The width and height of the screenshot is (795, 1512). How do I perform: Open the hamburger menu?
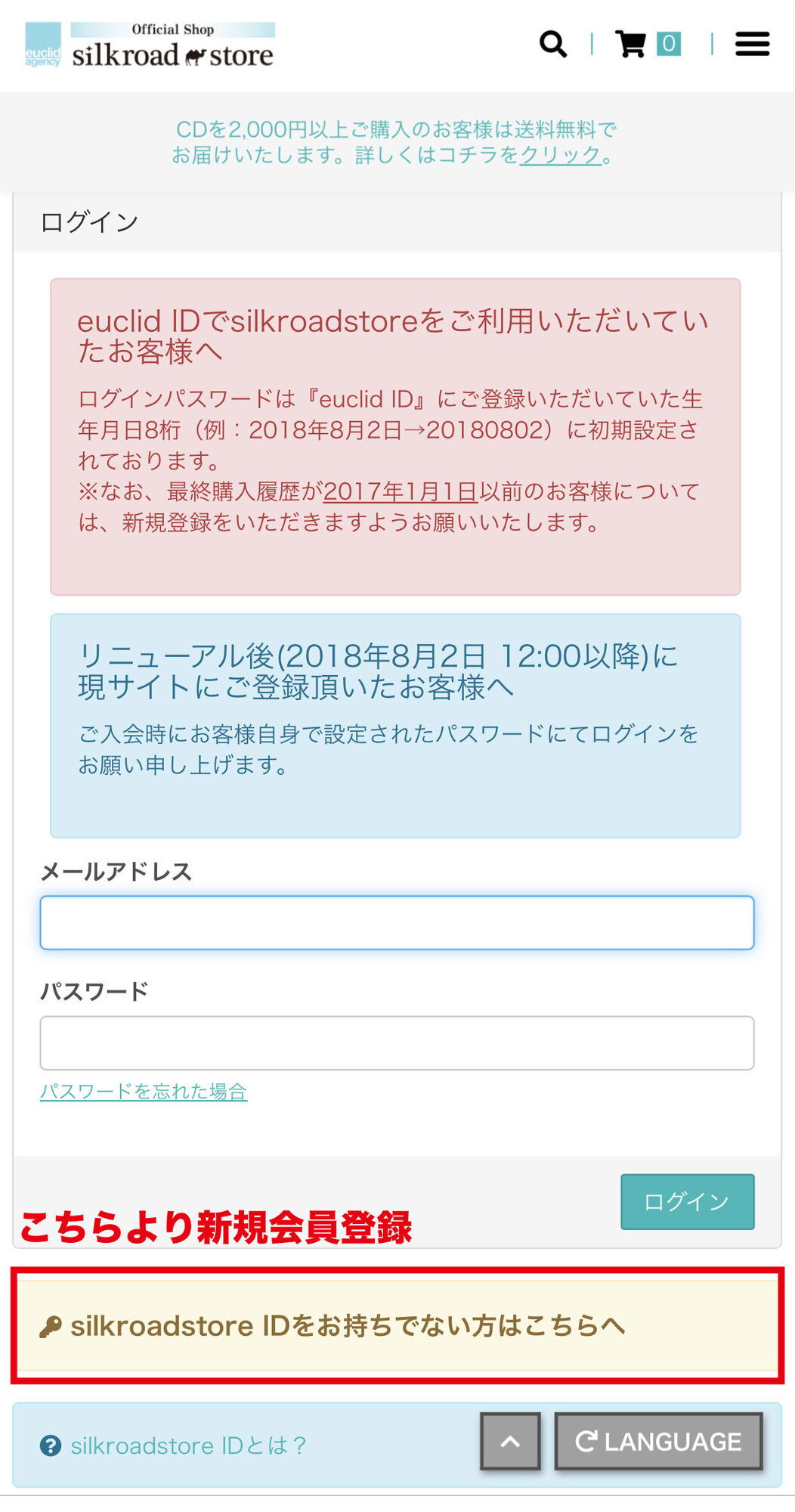coord(752,44)
